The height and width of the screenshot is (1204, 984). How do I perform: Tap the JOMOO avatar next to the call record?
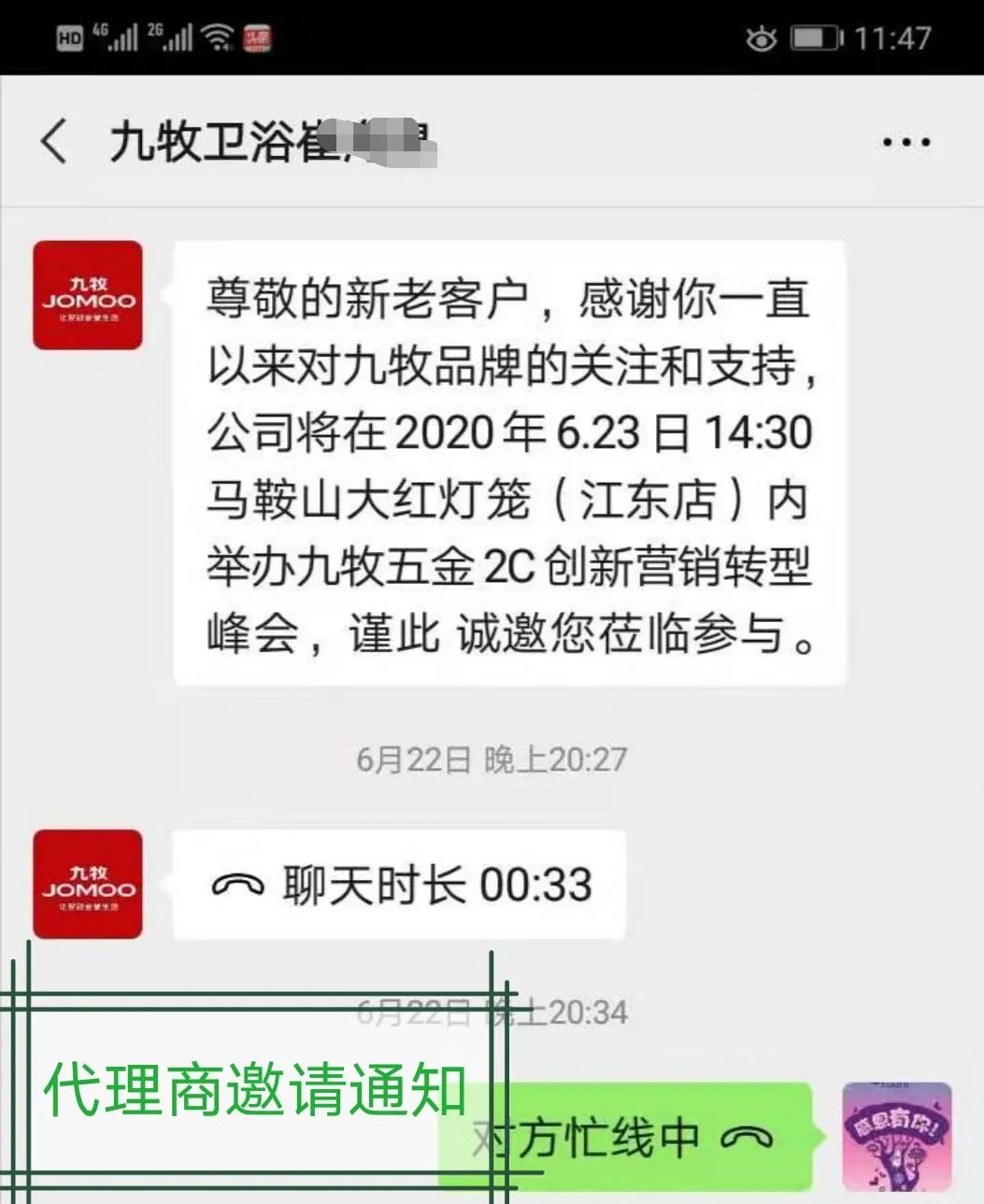tap(88, 884)
